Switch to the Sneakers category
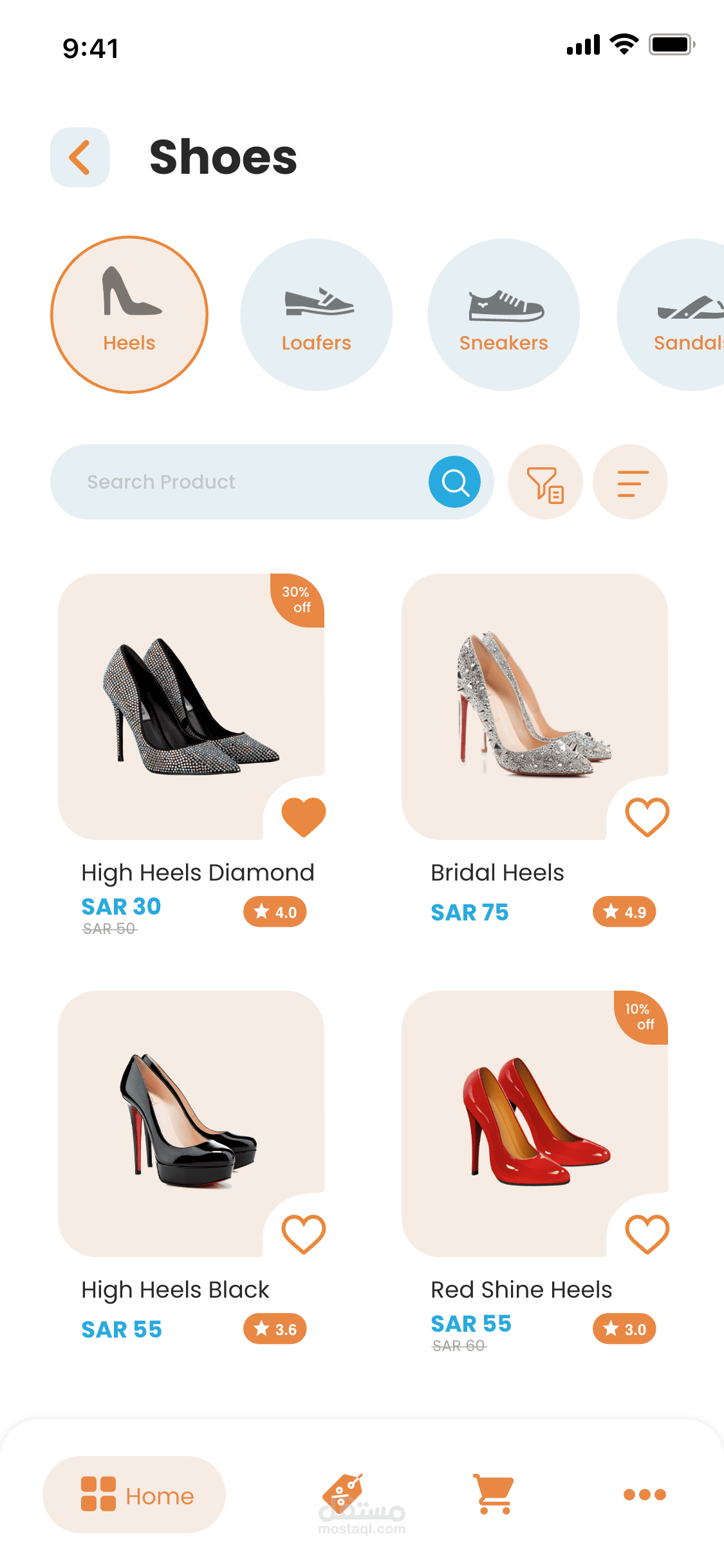Screen dimensions: 724x1568 [x=504, y=315]
